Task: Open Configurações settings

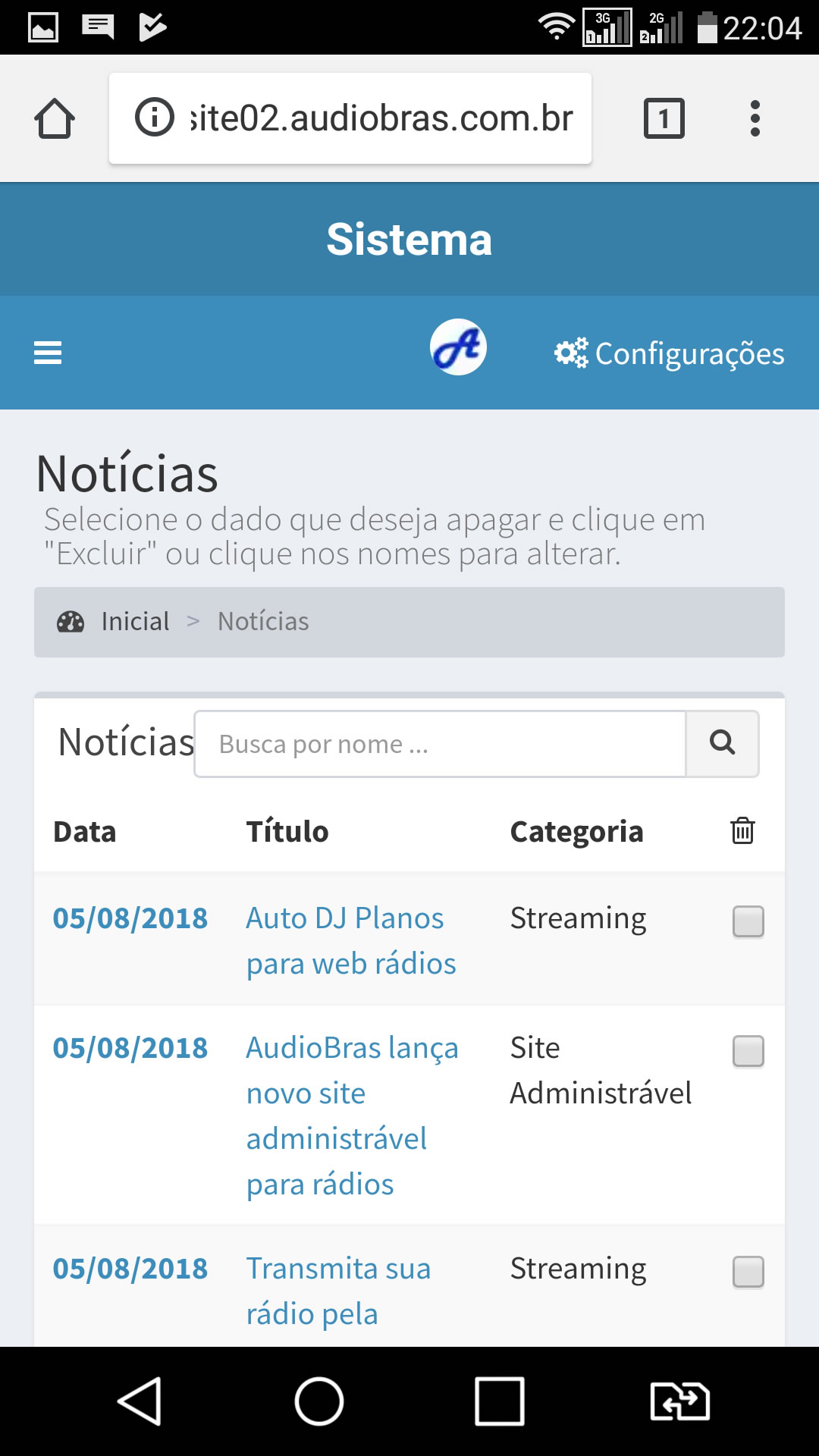Action: [669, 353]
